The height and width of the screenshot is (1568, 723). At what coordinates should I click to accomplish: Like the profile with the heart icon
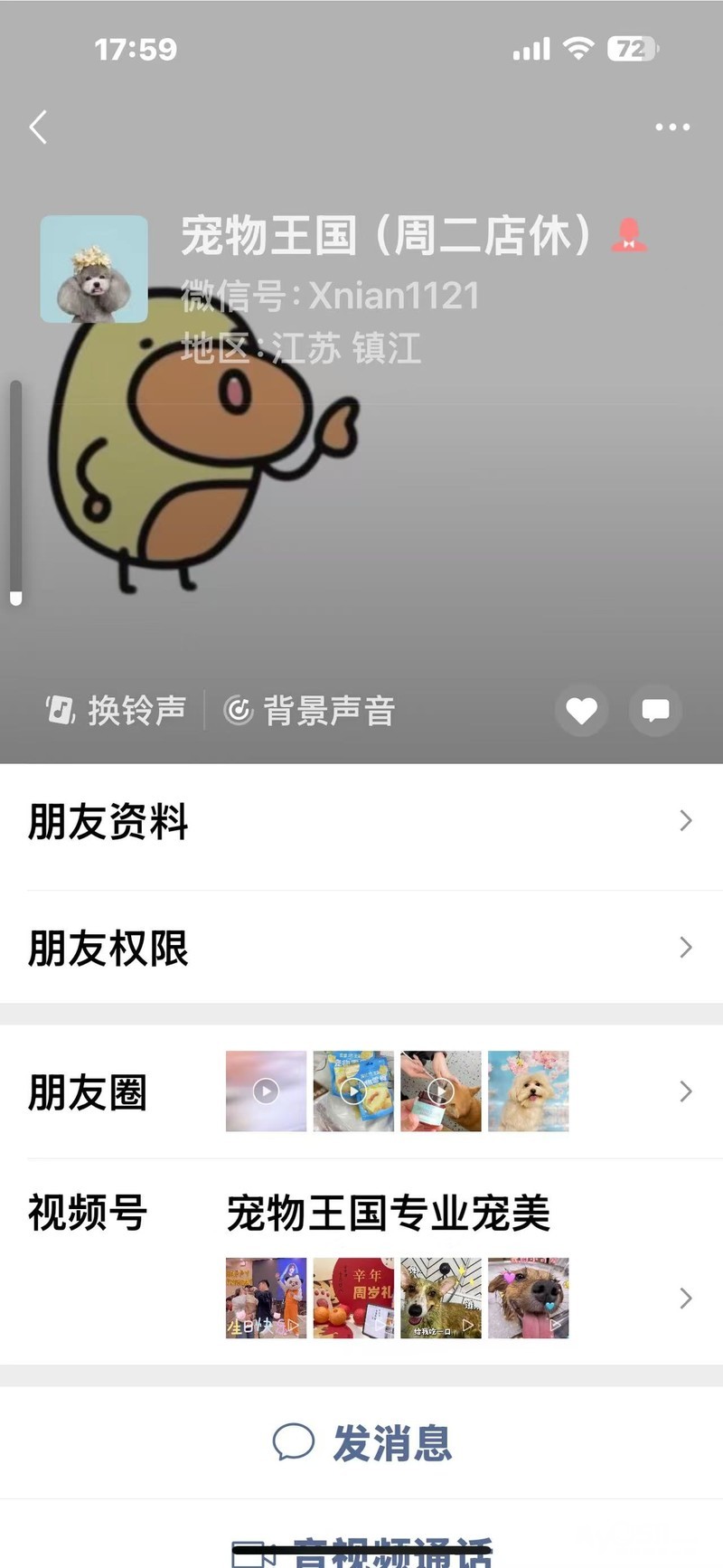[x=581, y=711]
